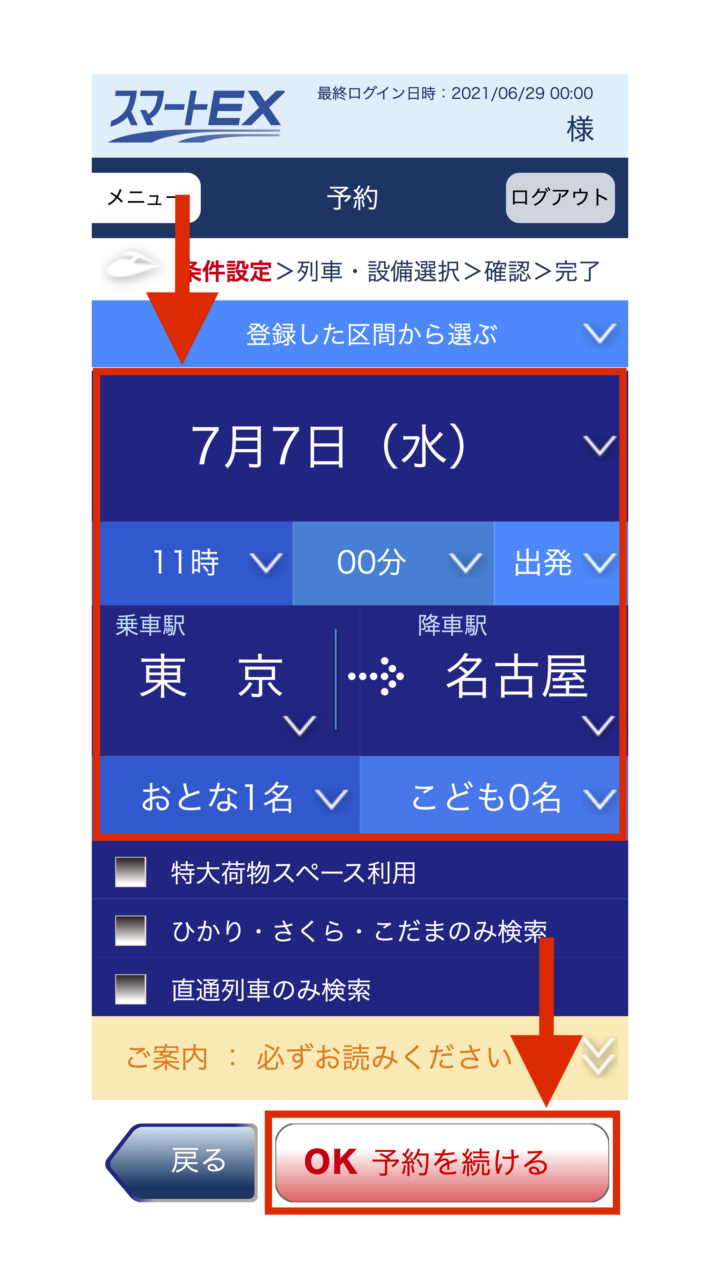Go back with 戻る button
Image resolution: width=720 pixels, height=1279 pixels.
183,1161
